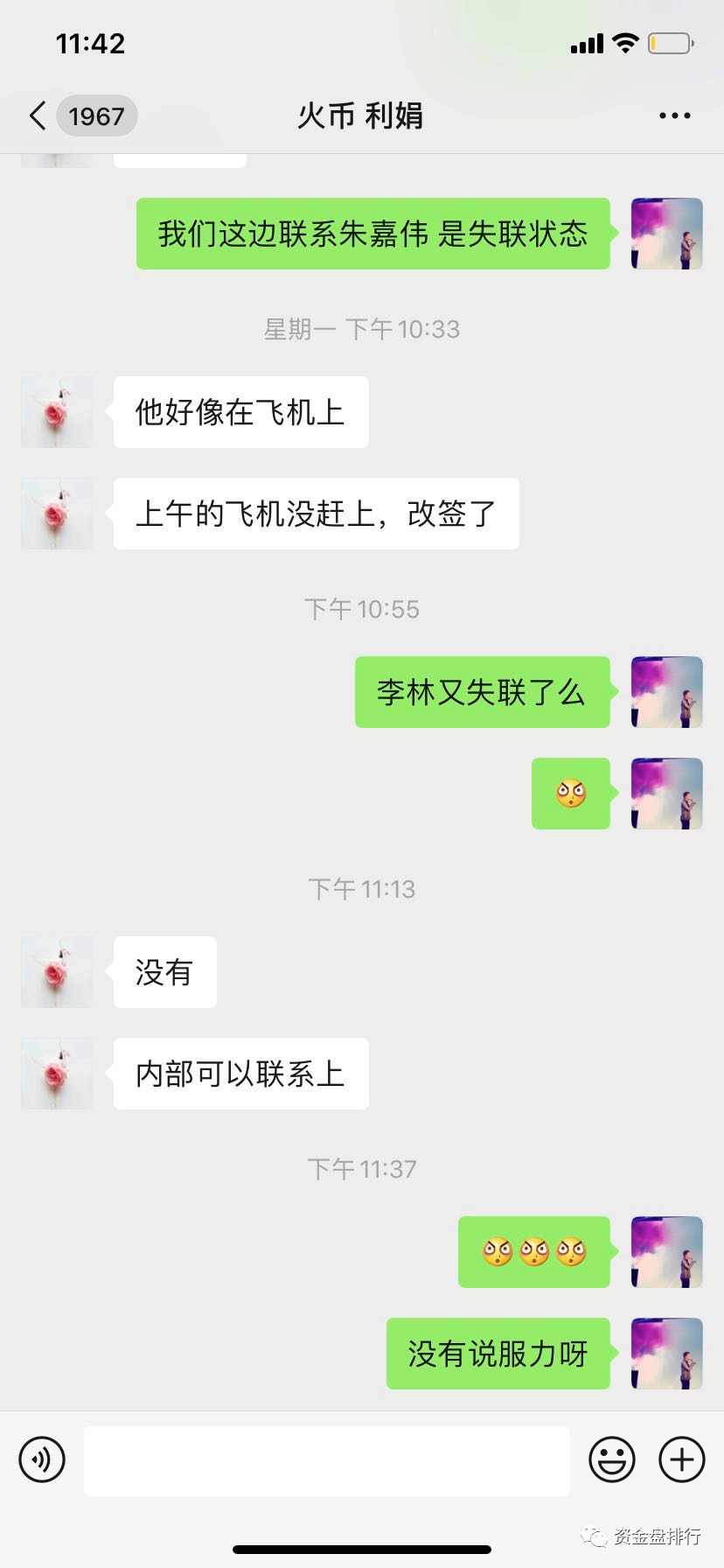724x1568 pixels.
Task: Tap the plus icon to add attachments
Action: tap(680, 1459)
